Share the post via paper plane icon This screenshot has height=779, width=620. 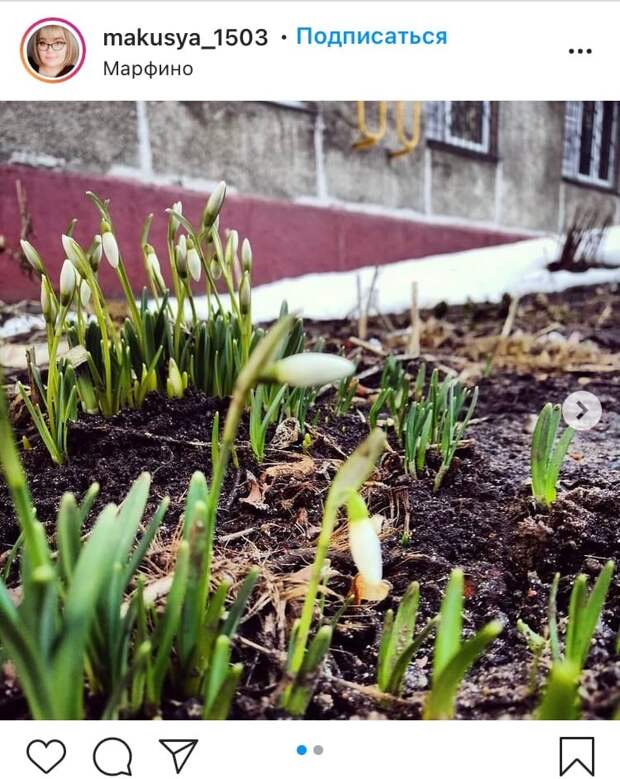coord(178,755)
